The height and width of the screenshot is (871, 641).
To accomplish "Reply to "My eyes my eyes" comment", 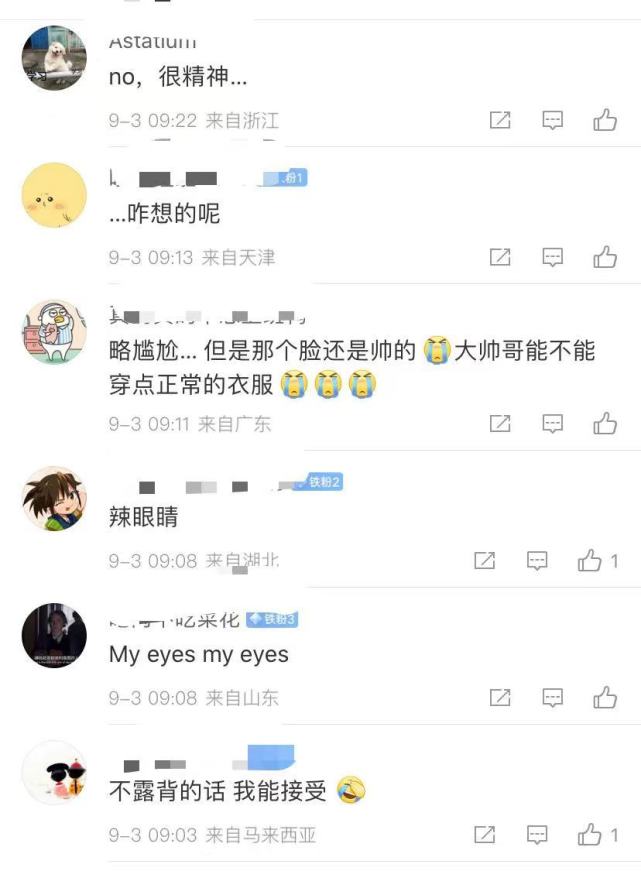I will click(x=553, y=698).
